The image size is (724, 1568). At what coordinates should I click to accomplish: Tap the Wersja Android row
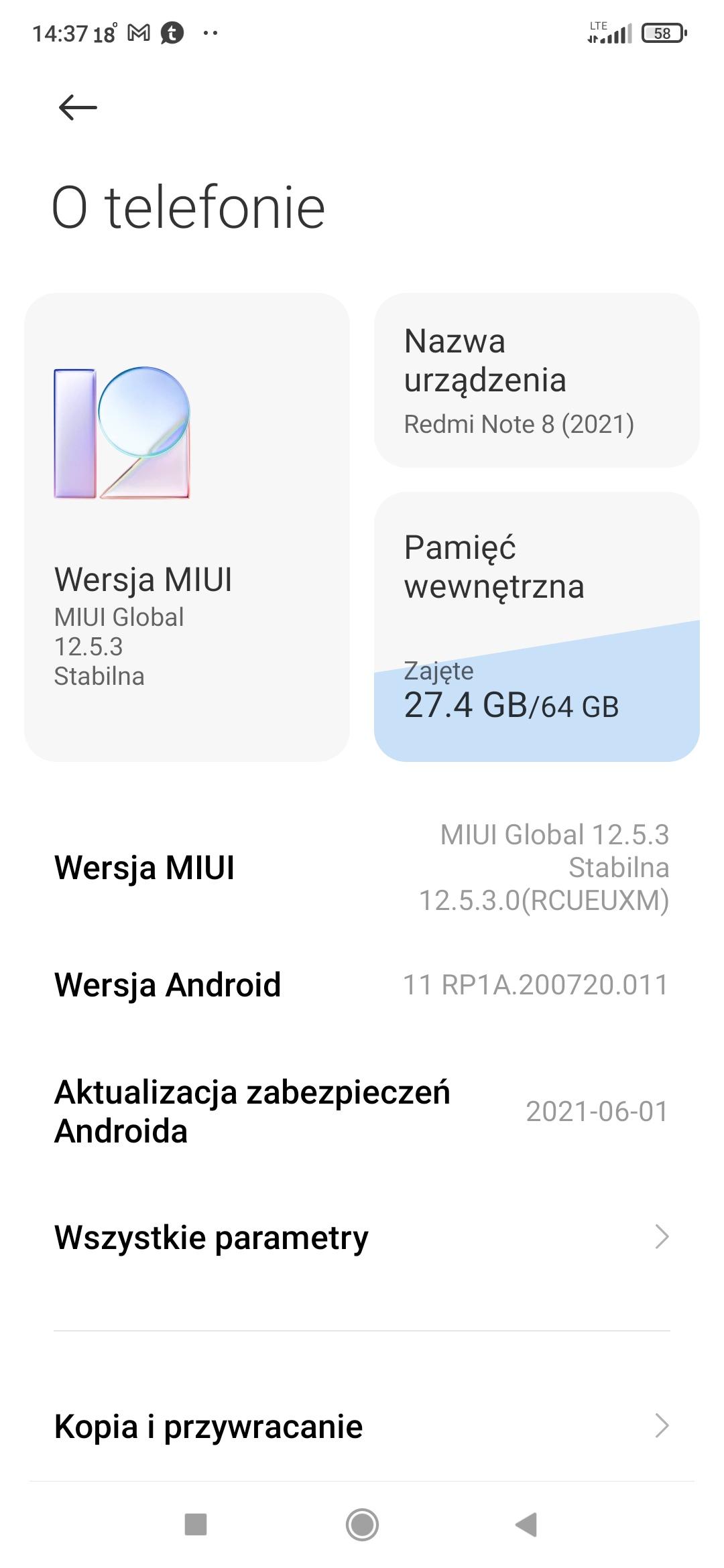click(x=362, y=984)
